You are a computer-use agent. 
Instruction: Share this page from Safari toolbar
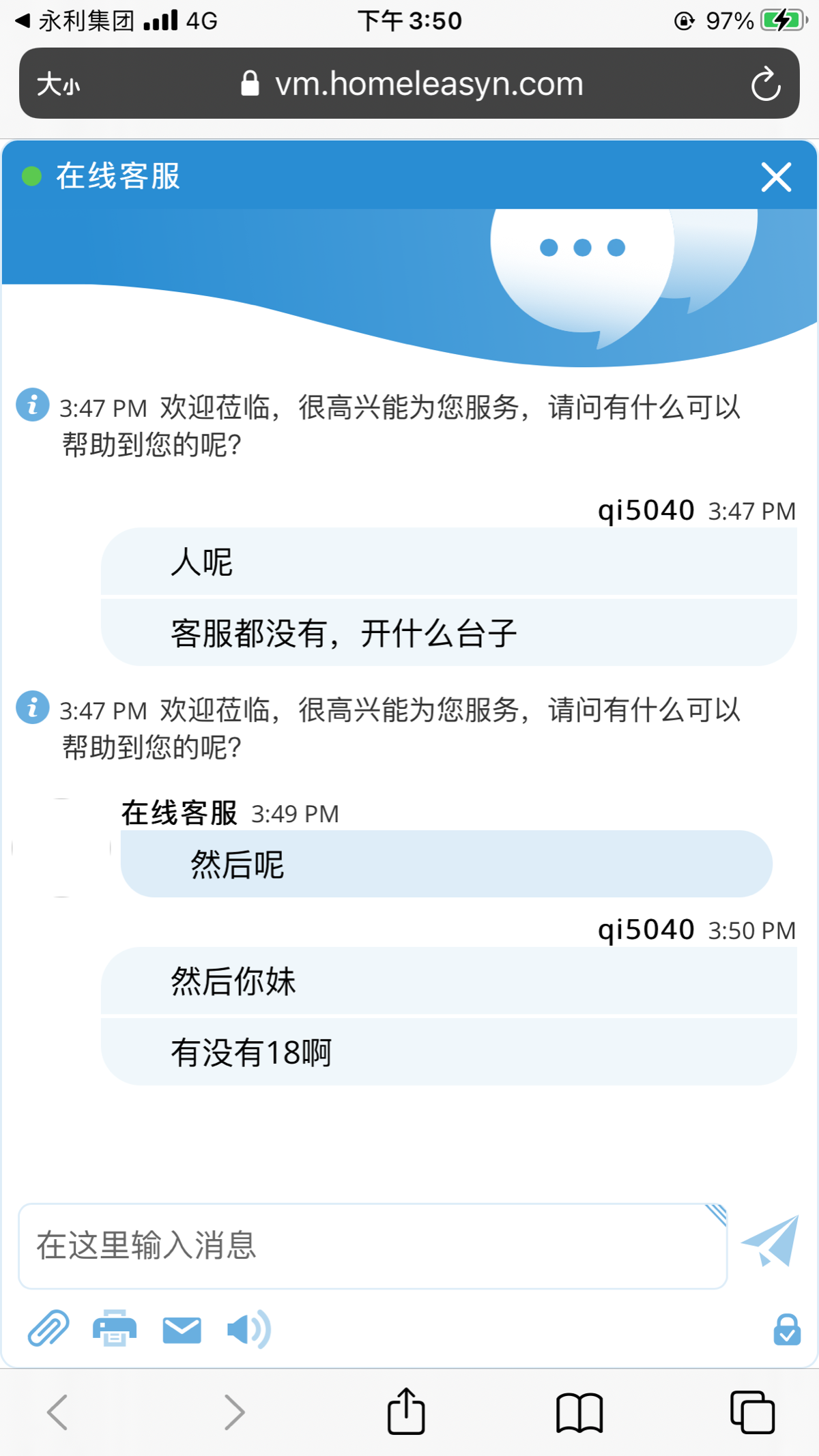[x=406, y=1411]
